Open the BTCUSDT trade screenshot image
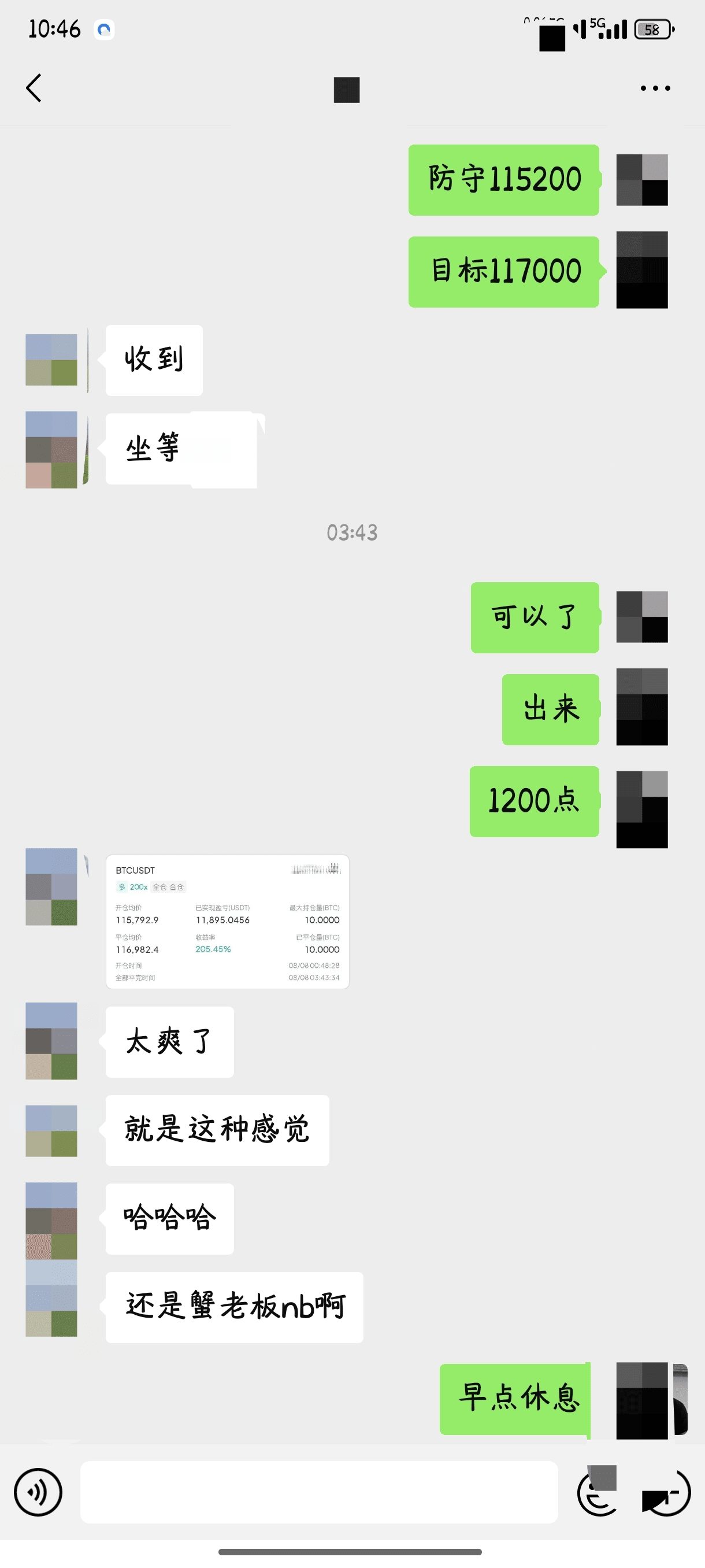The width and height of the screenshot is (705, 1568). (228, 922)
